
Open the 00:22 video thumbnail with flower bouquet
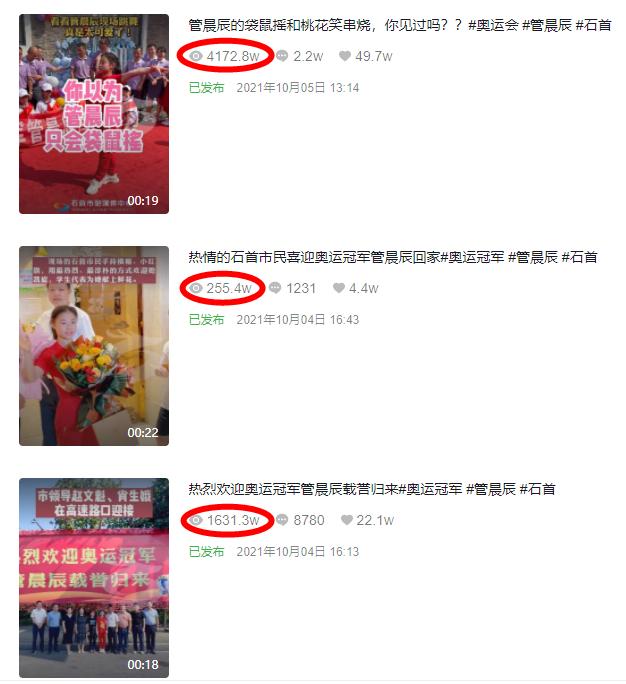(x=94, y=345)
